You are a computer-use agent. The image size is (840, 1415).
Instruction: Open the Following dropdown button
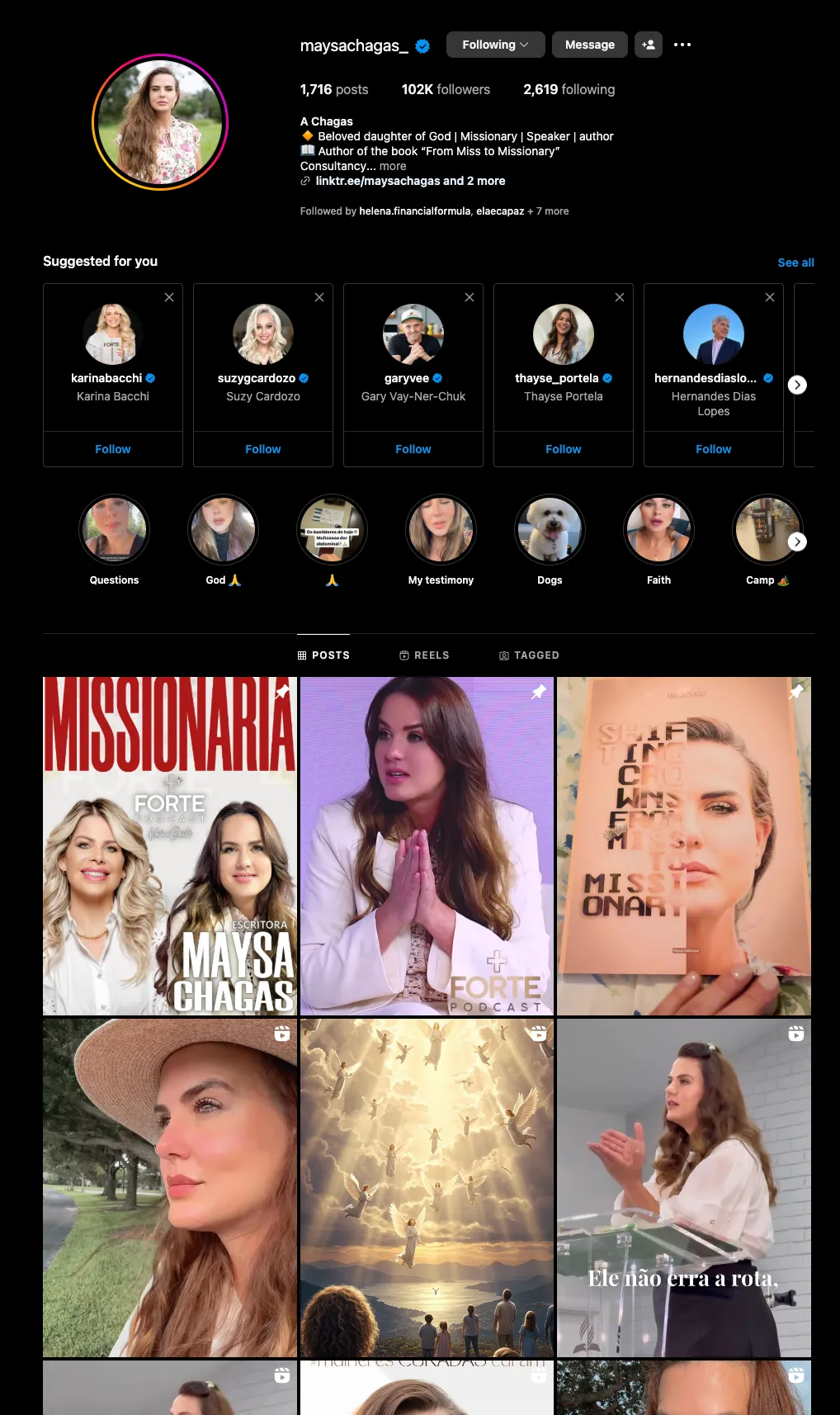(495, 45)
